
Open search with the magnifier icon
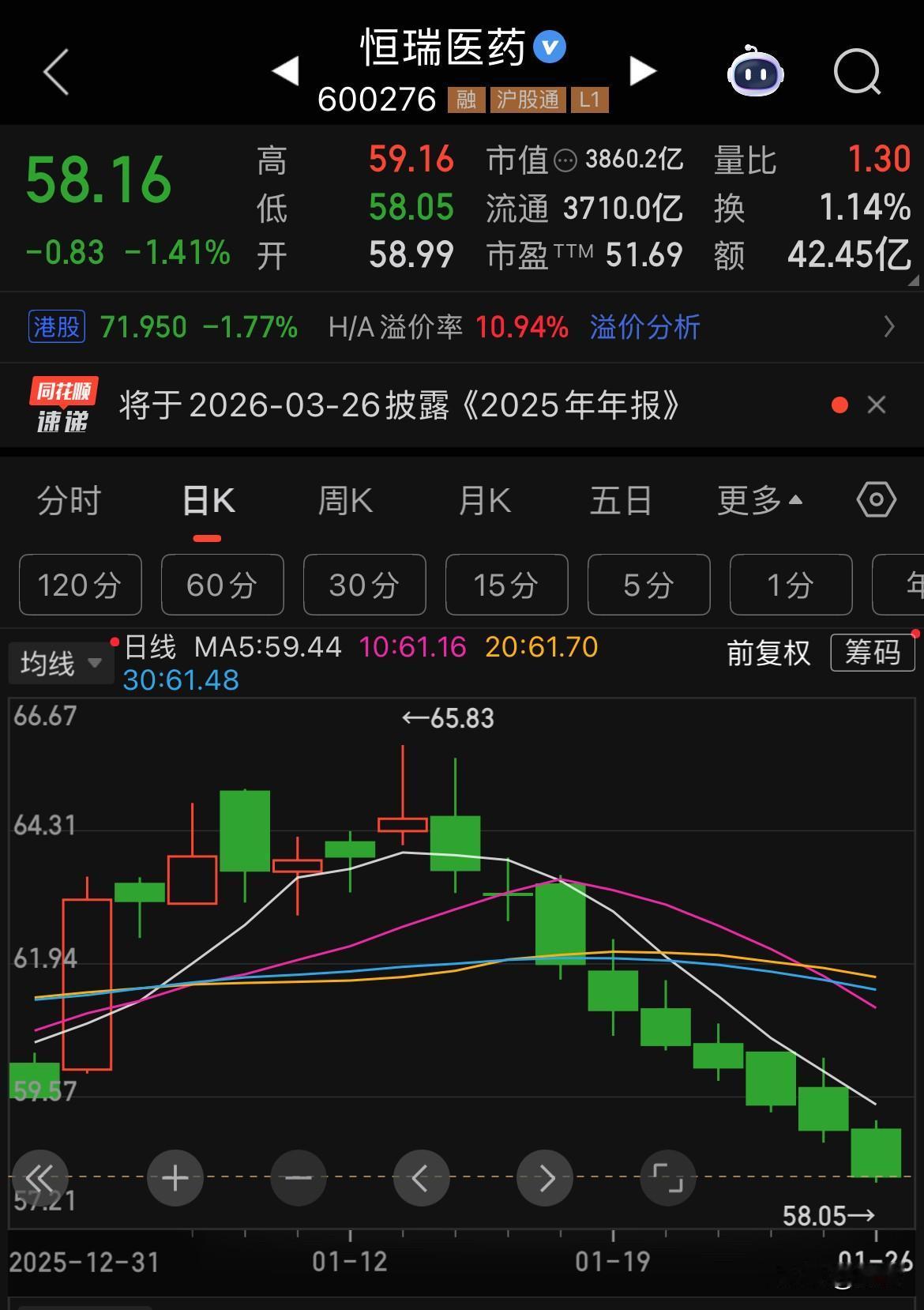click(856, 73)
